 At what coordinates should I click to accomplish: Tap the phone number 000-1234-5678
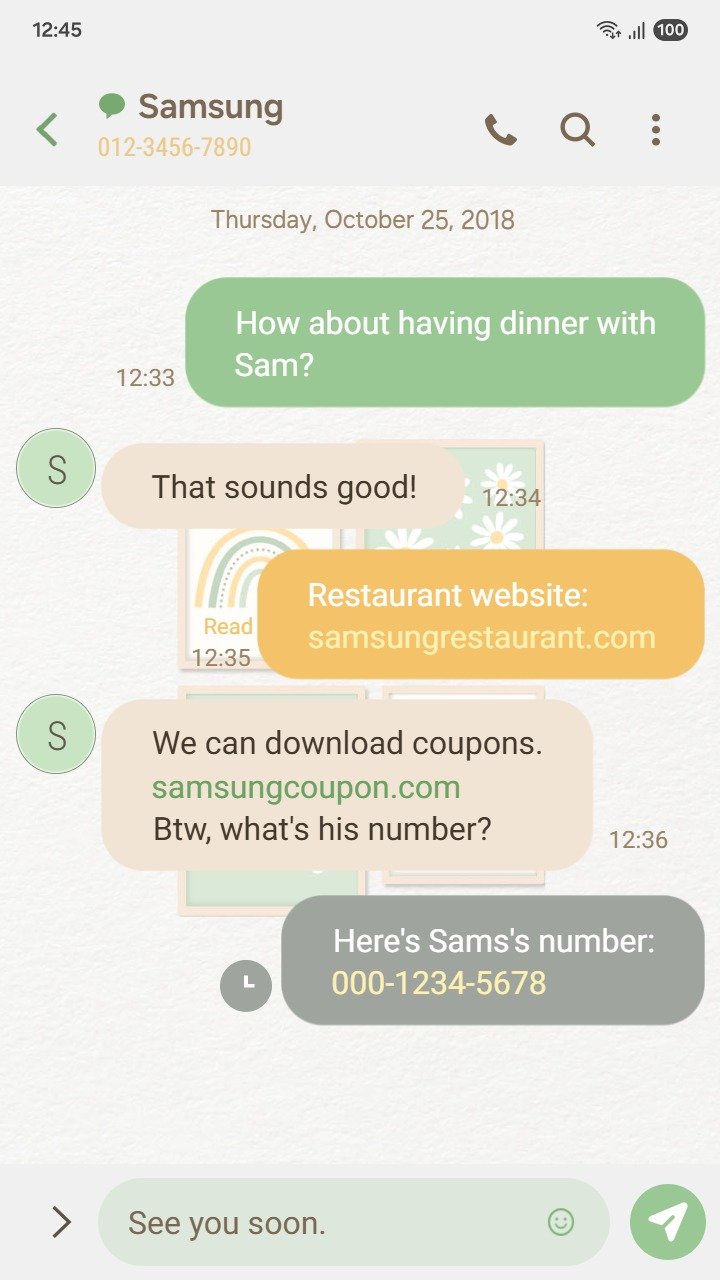[x=439, y=983]
